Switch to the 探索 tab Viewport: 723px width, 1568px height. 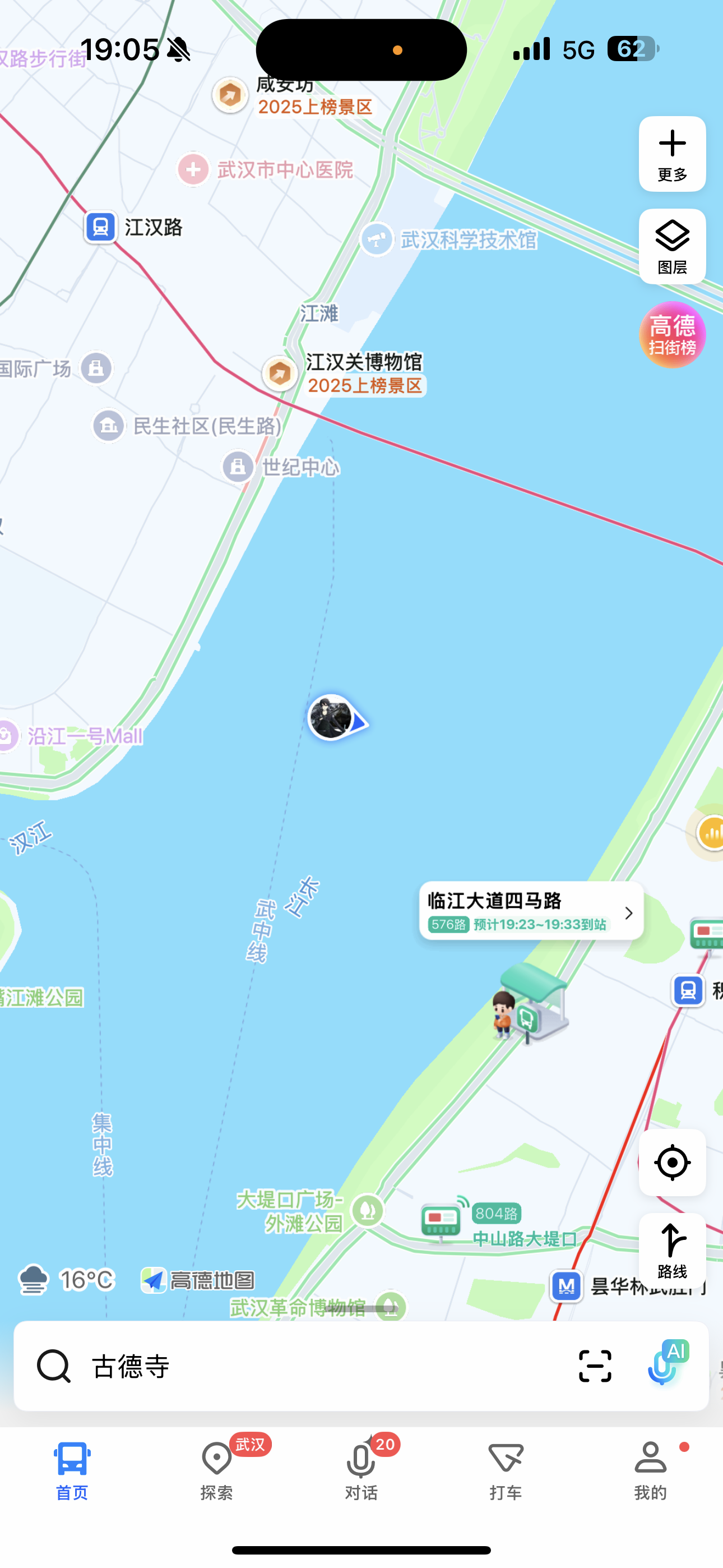[x=217, y=1470]
